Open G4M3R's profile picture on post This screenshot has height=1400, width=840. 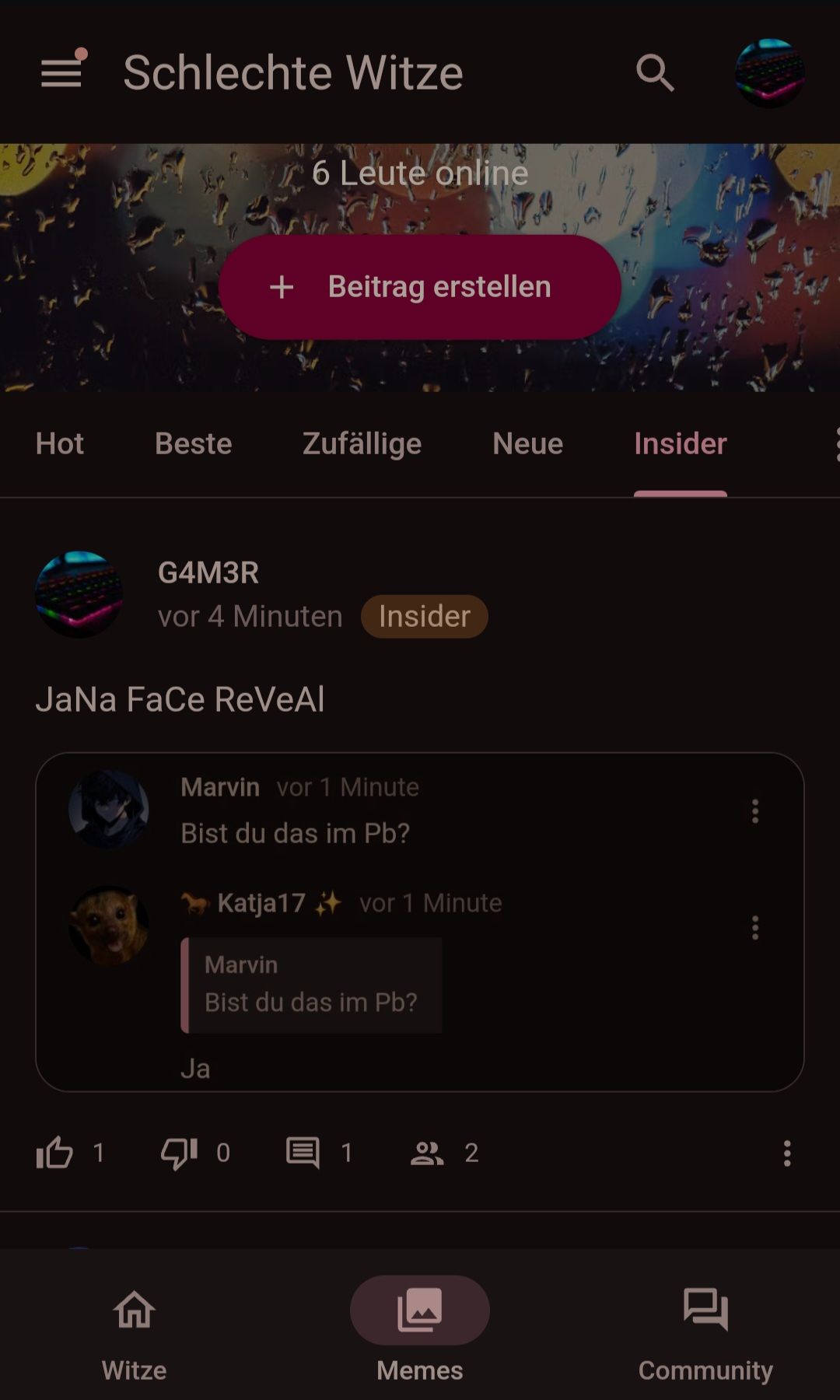click(x=79, y=594)
